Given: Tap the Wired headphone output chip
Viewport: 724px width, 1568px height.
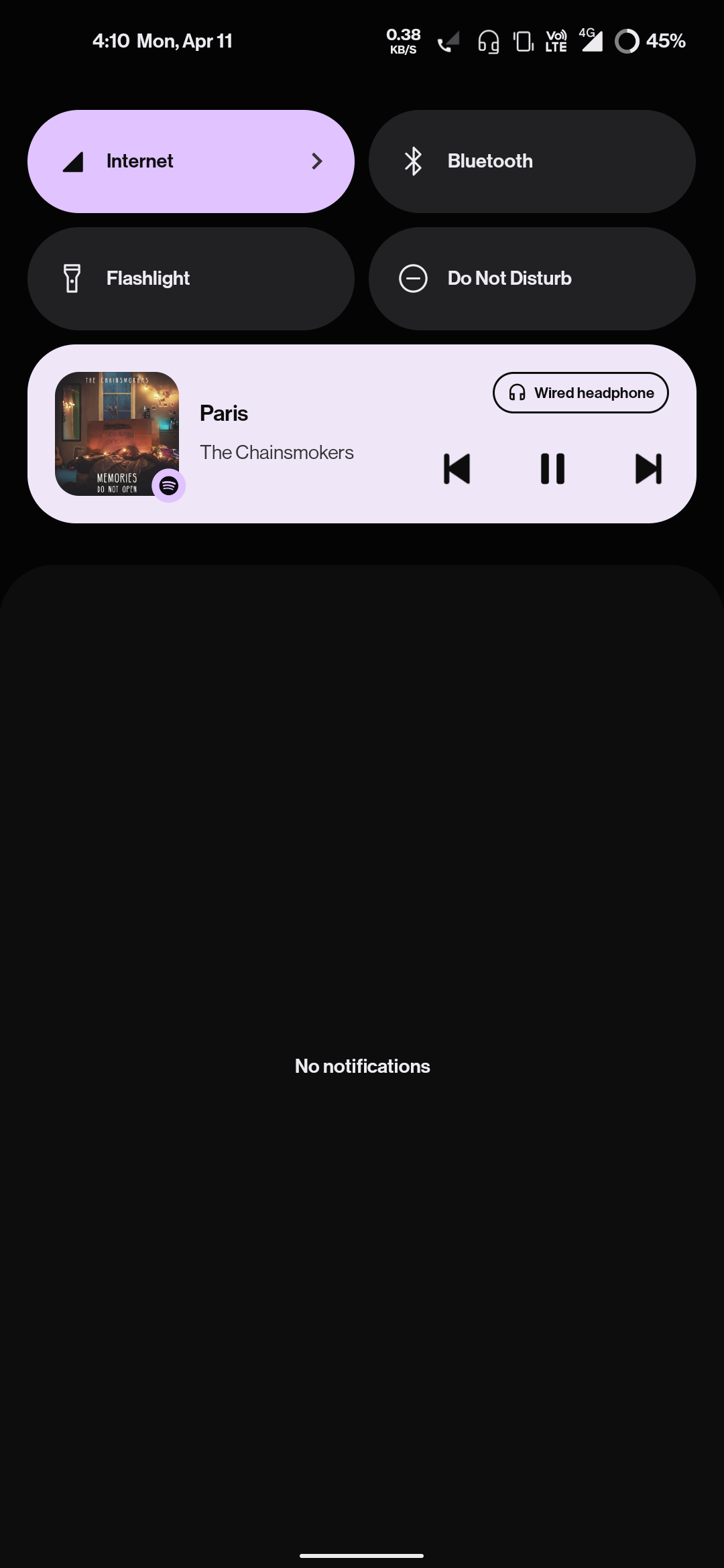Looking at the screenshot, I should coord(581,393).
